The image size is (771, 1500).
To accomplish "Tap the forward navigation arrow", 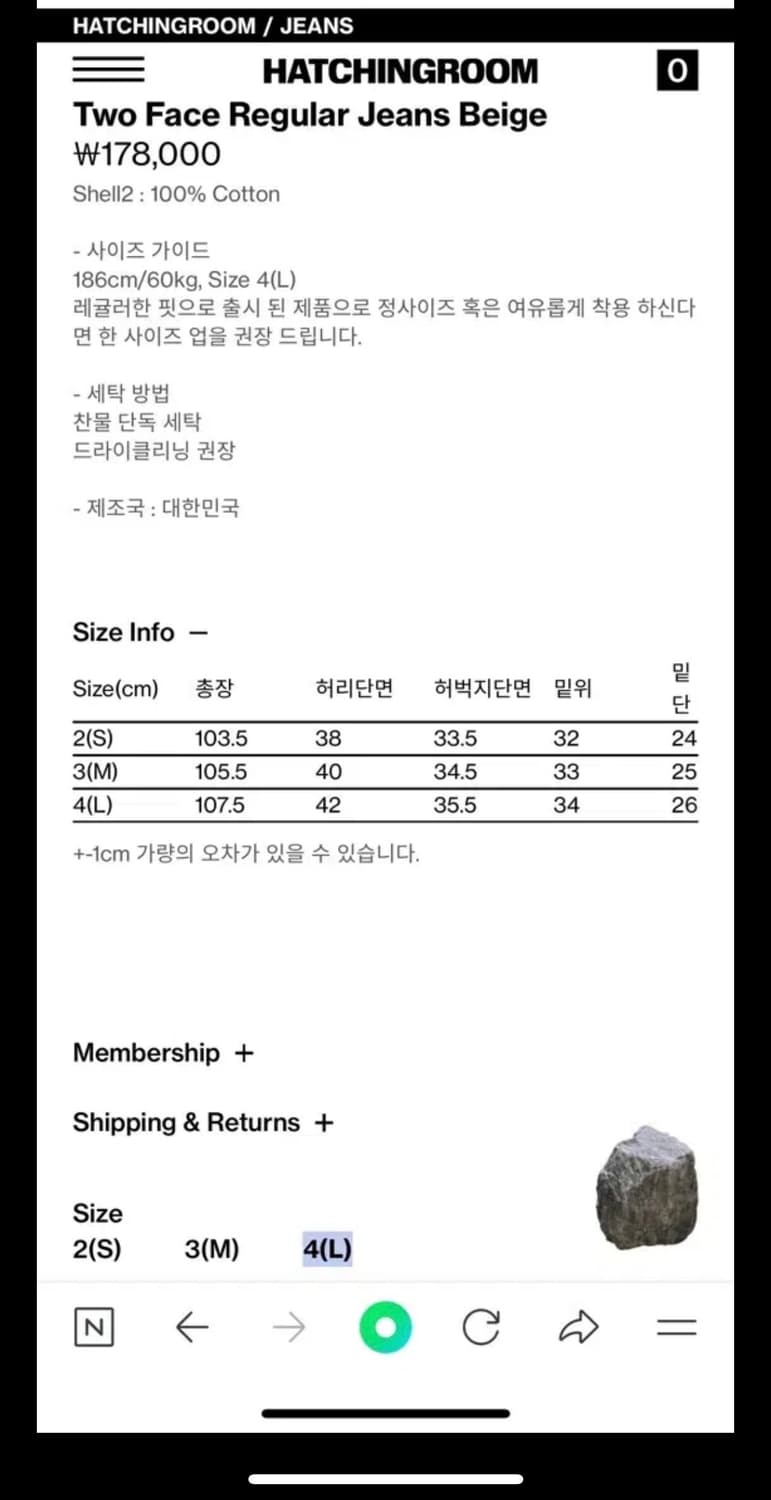I will 288,1327.
